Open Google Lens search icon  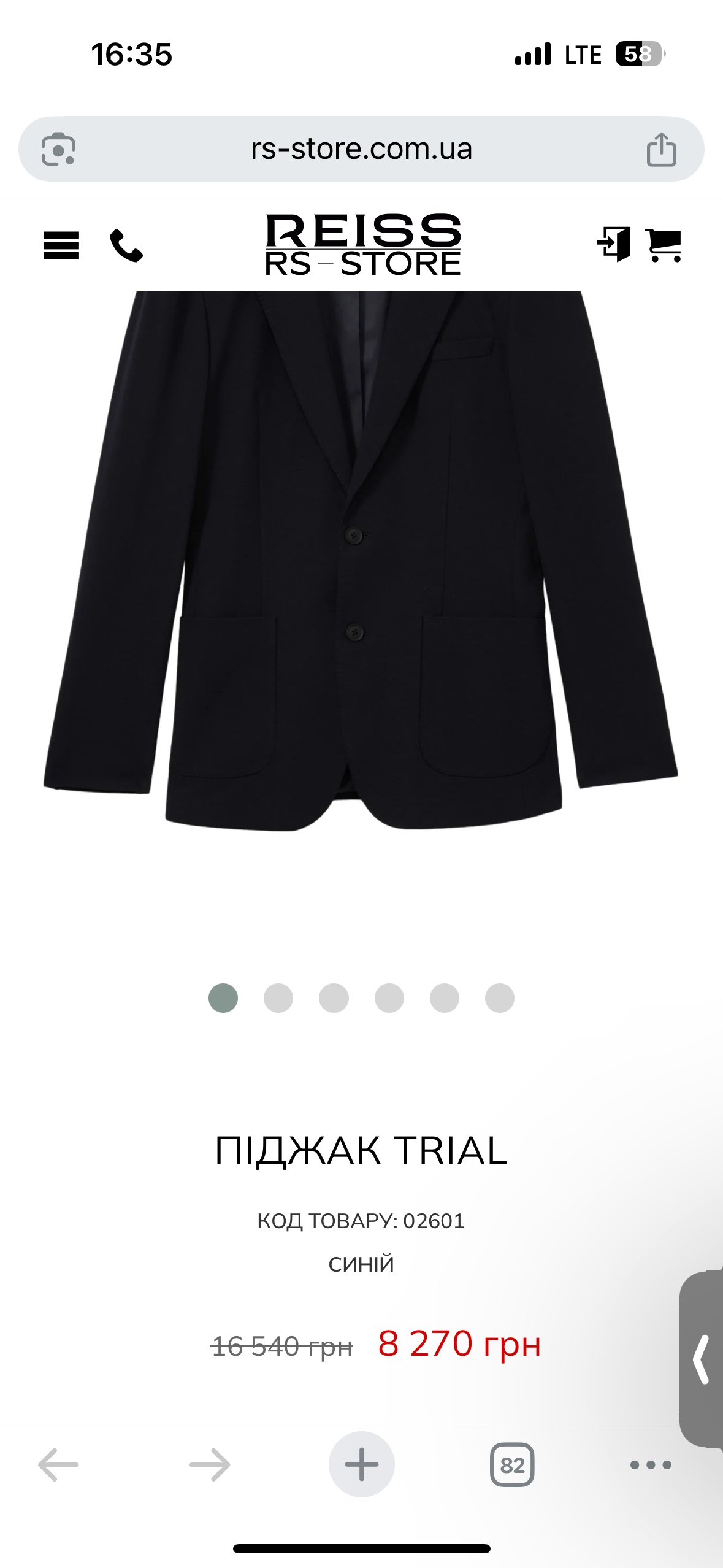[58, 149]
